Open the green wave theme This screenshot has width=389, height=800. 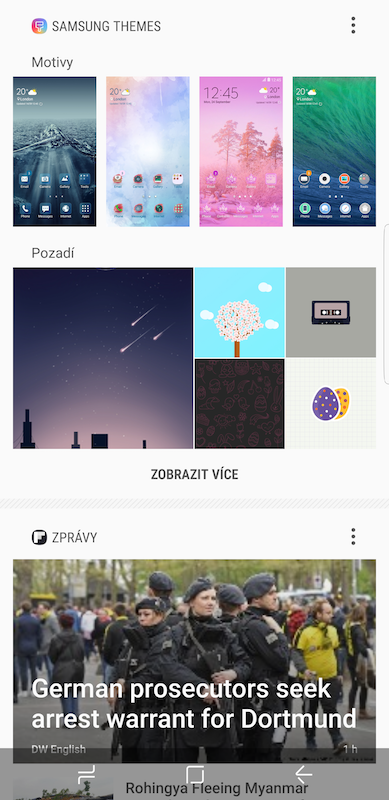point(334,152)
